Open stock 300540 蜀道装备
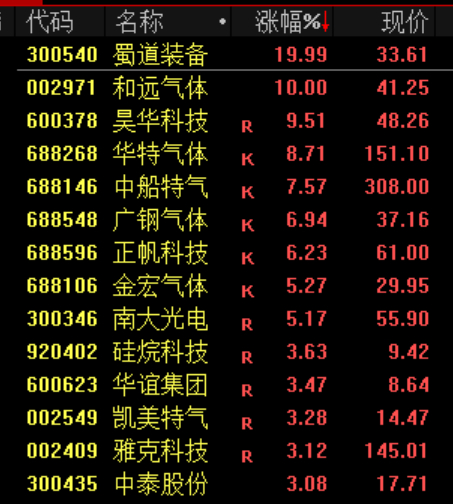Screen dimensions: 453x504 coord(227,54)
